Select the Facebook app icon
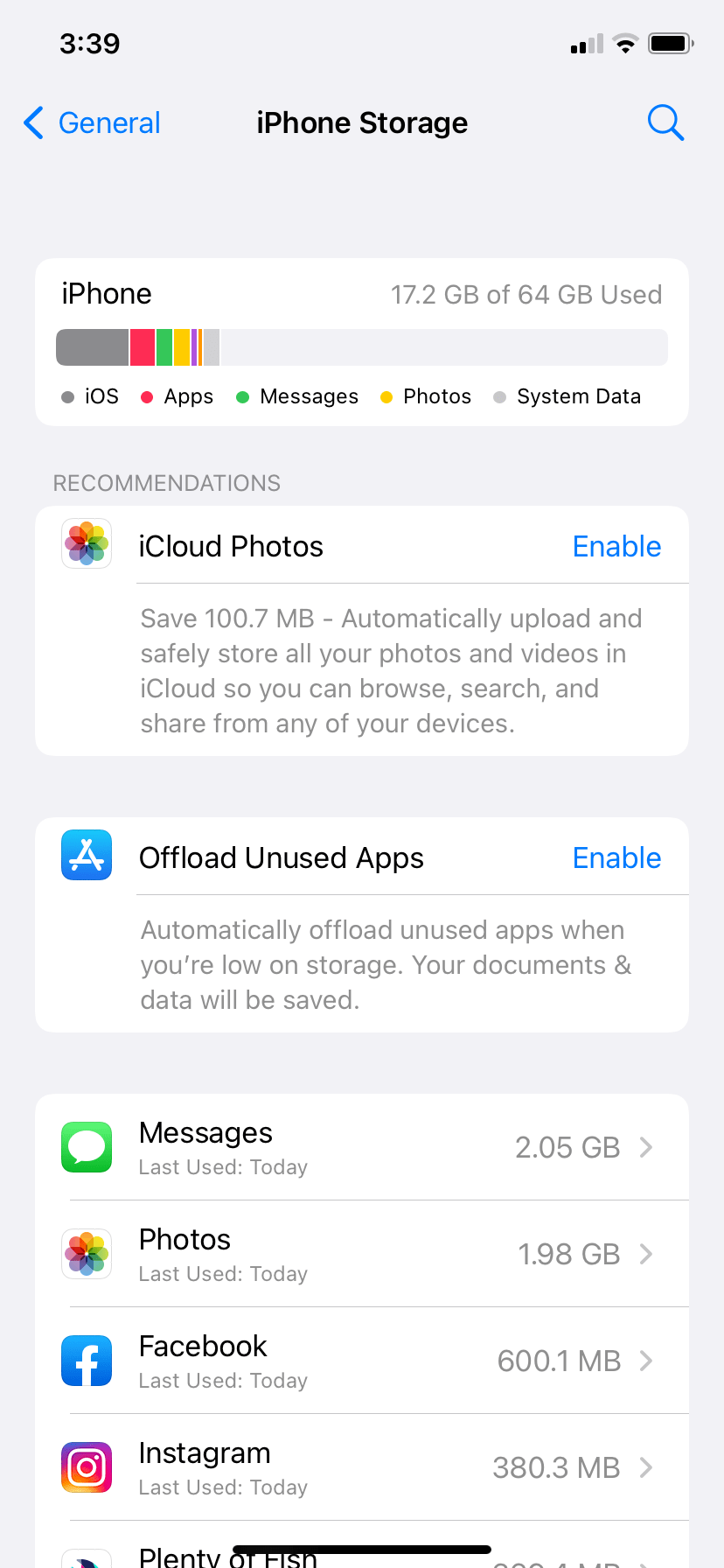Screen dimensions: 724x1568 pos(86,1360)
